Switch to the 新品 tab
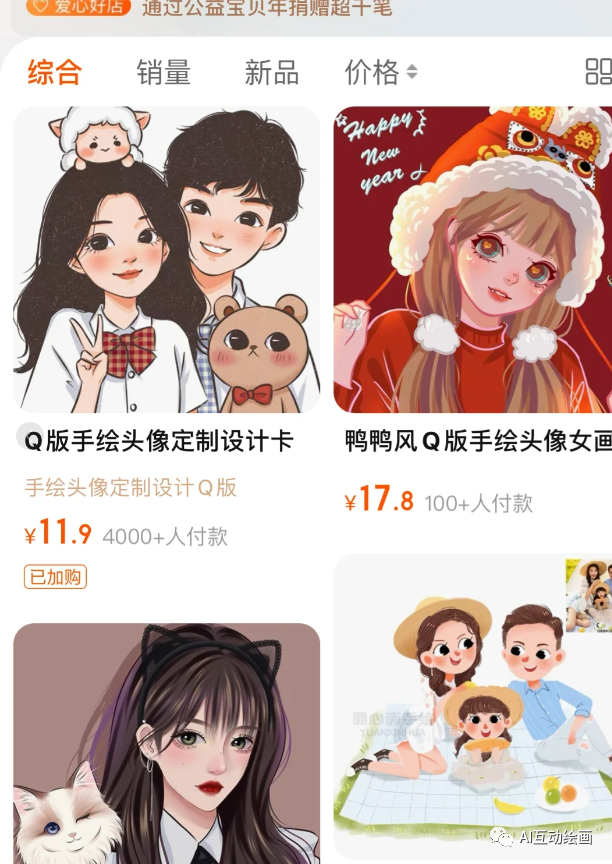The height and width of the screenshot is (864, 612). coord(271,72)
